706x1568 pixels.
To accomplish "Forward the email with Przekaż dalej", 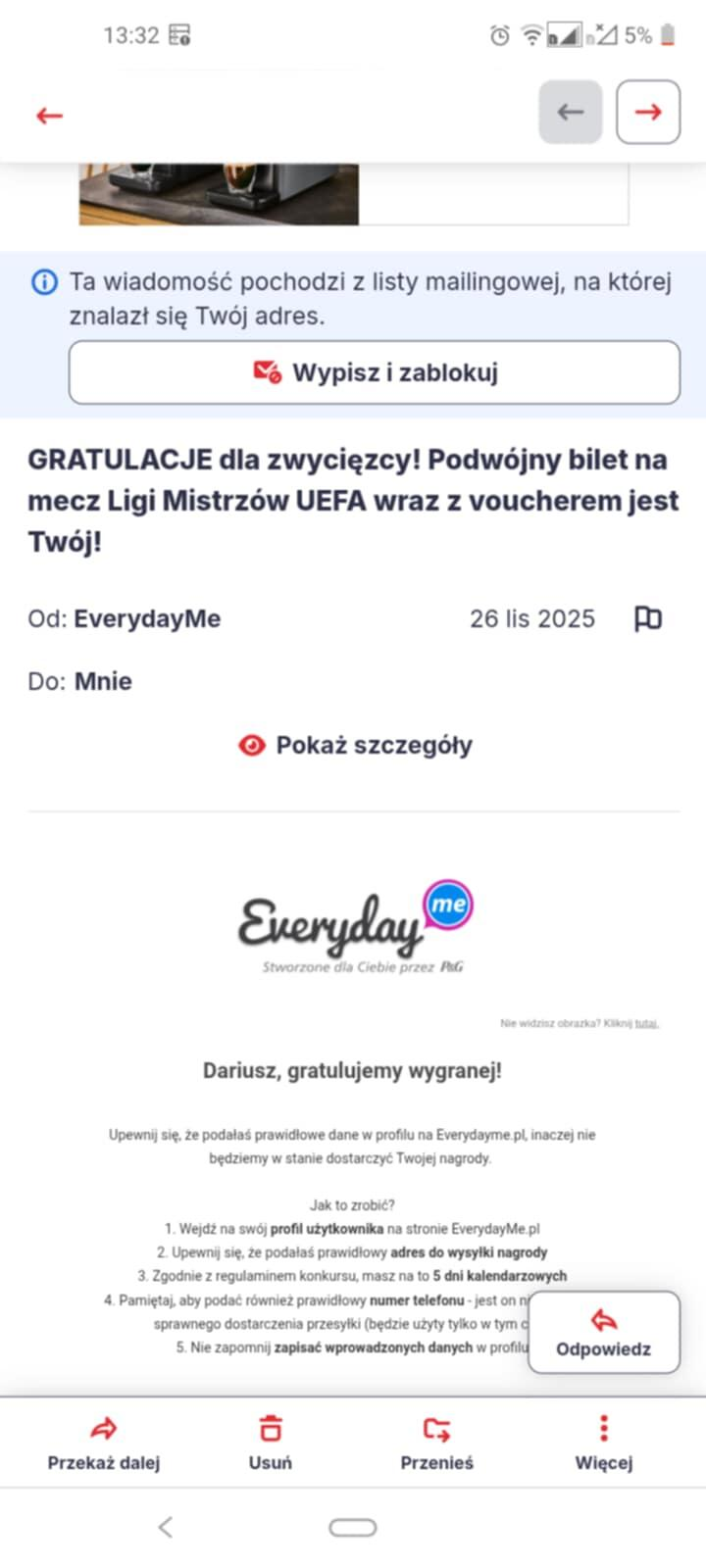I will pos(104,1442).
